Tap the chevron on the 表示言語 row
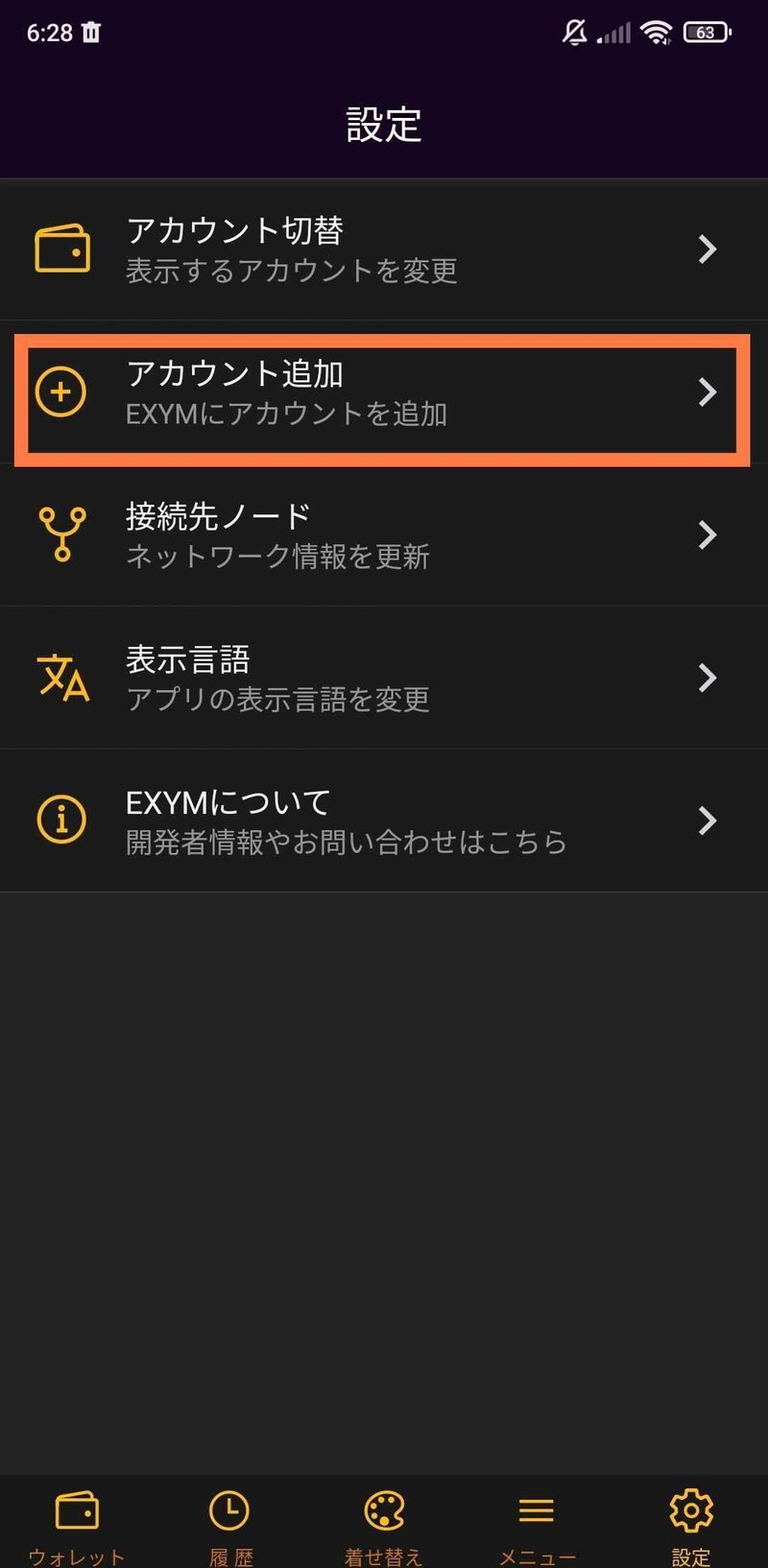This screenshot has width=768, height=1568. coord(707,677)
